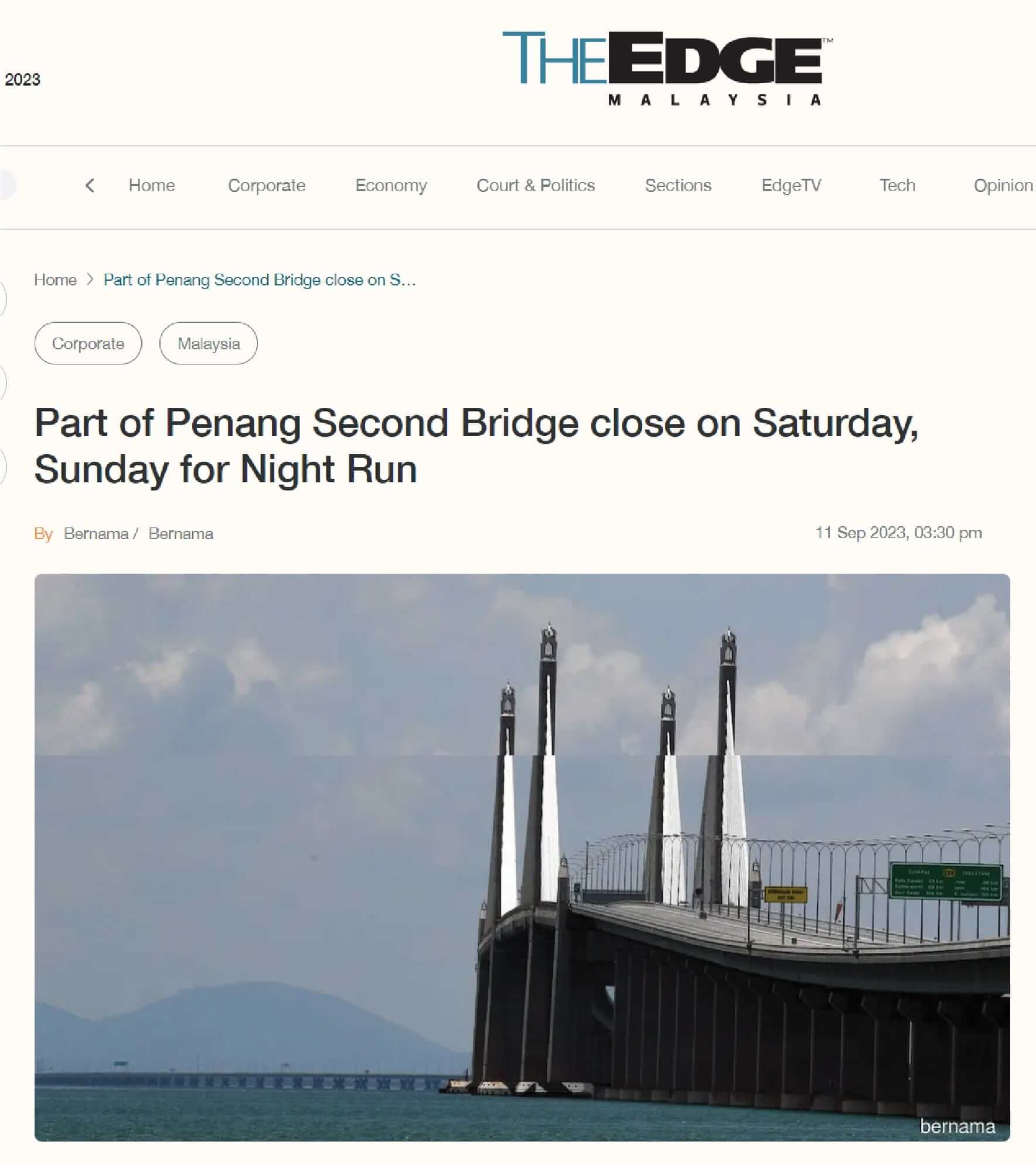Screen dimensions: 1036x1165
Task: Open EdgeTV
Action: [791, 186]
